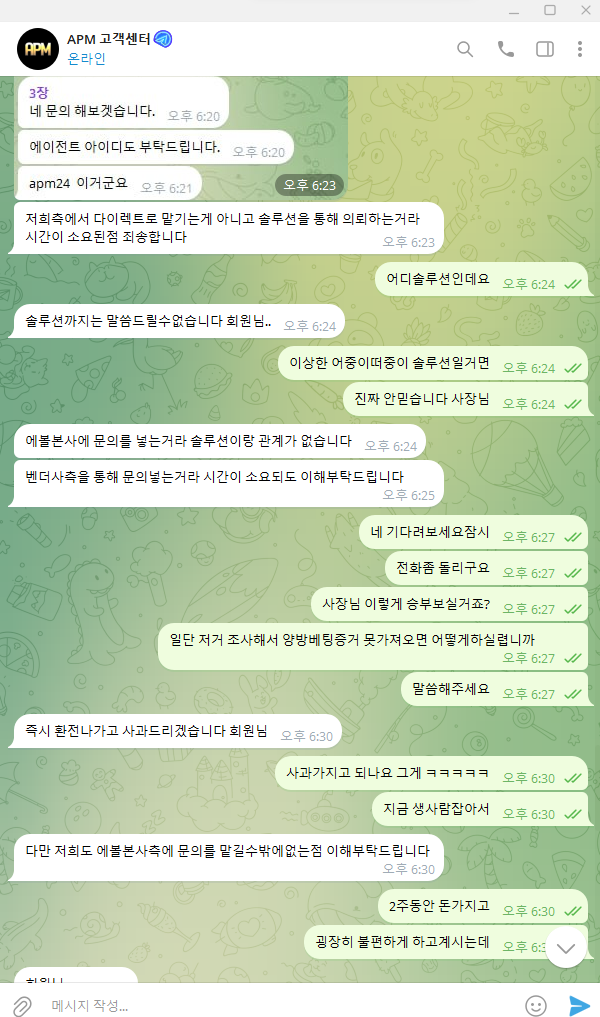Attach a file with the paperclip
The width and height of the screenshot is (600, 1017).
[21, 1005]
